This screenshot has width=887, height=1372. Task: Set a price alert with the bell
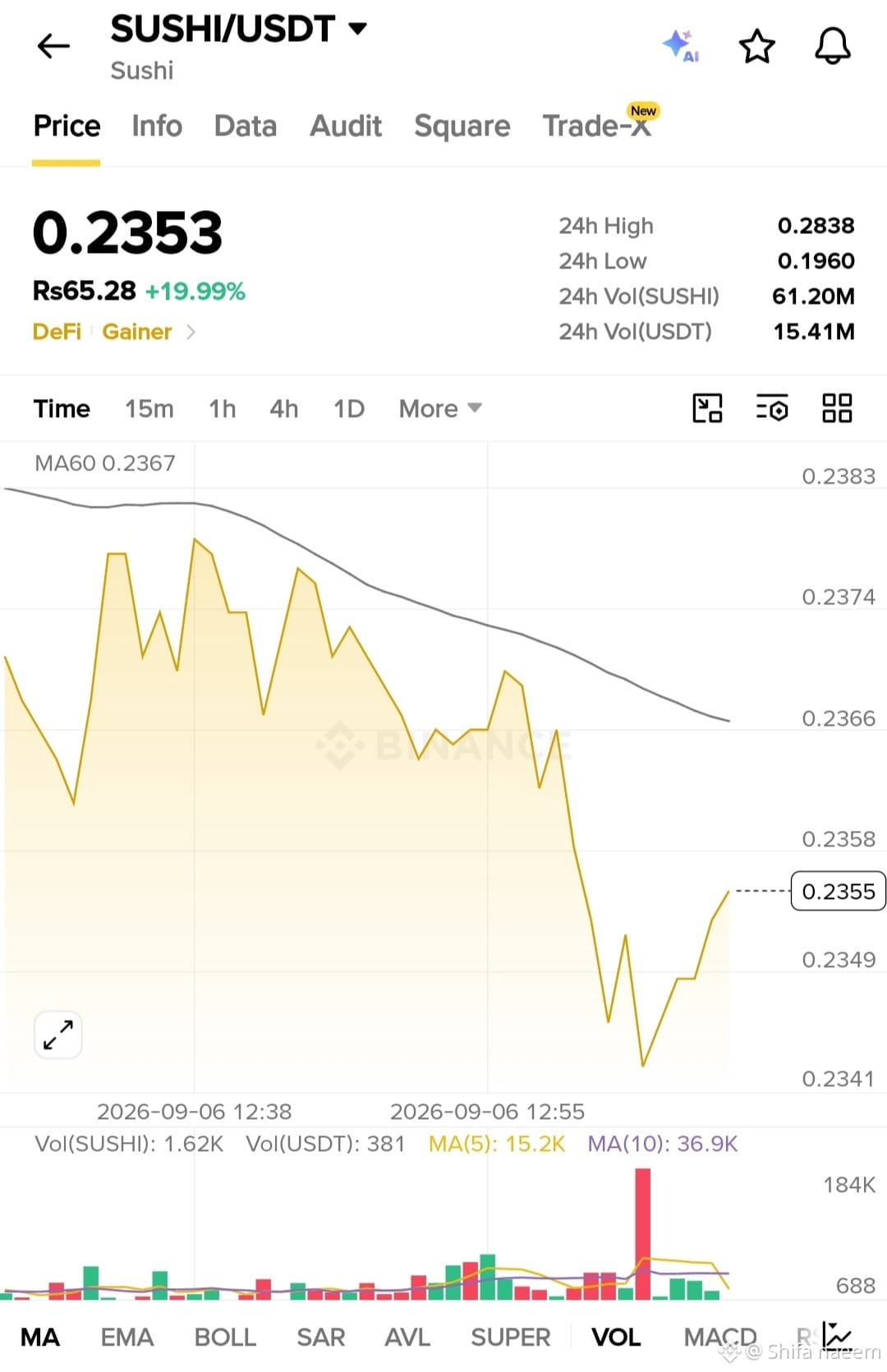tap(833, 46)
